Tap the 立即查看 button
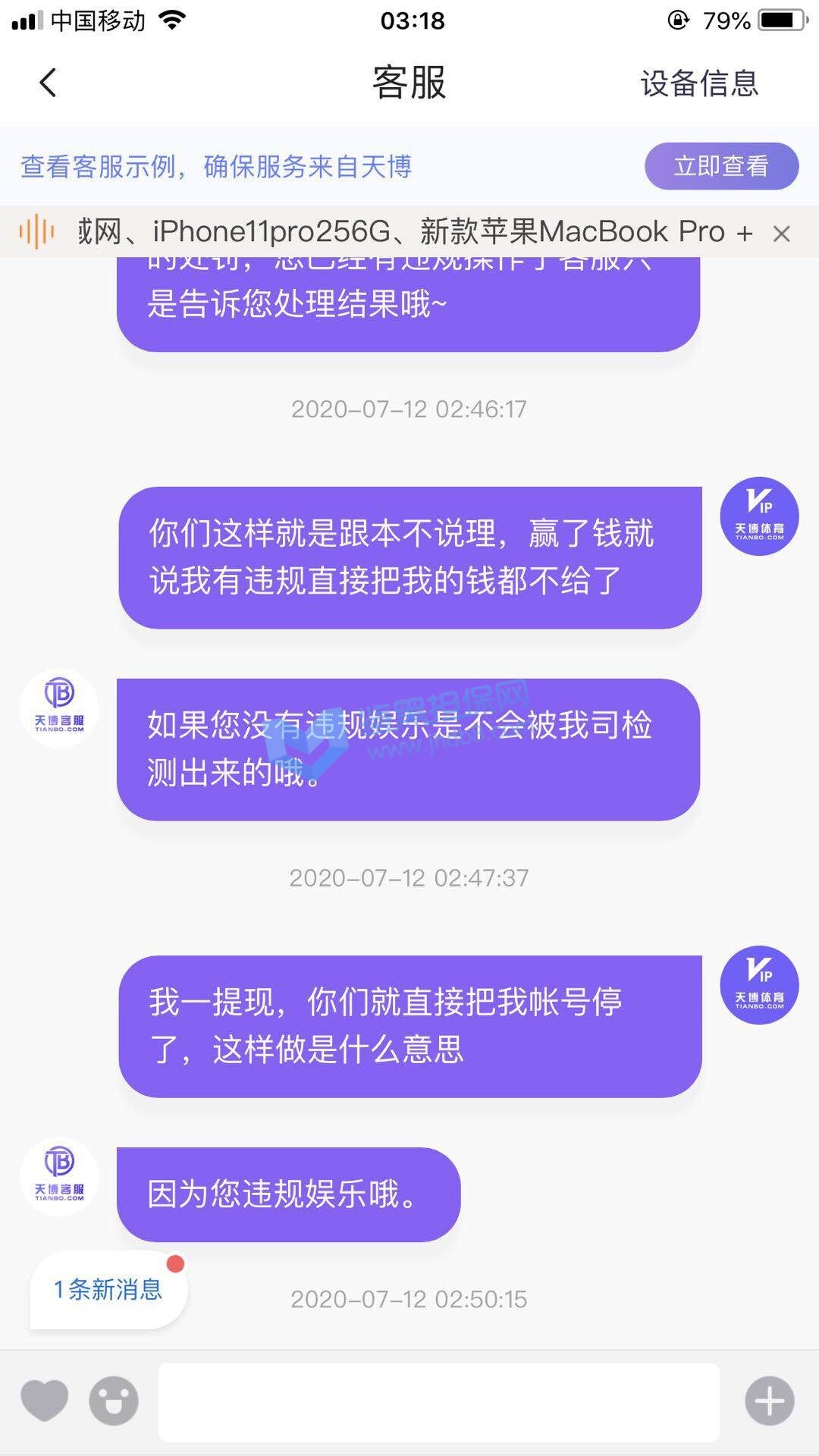Image resolution: width=819 pixels, height=1456 pixels. 720,166
